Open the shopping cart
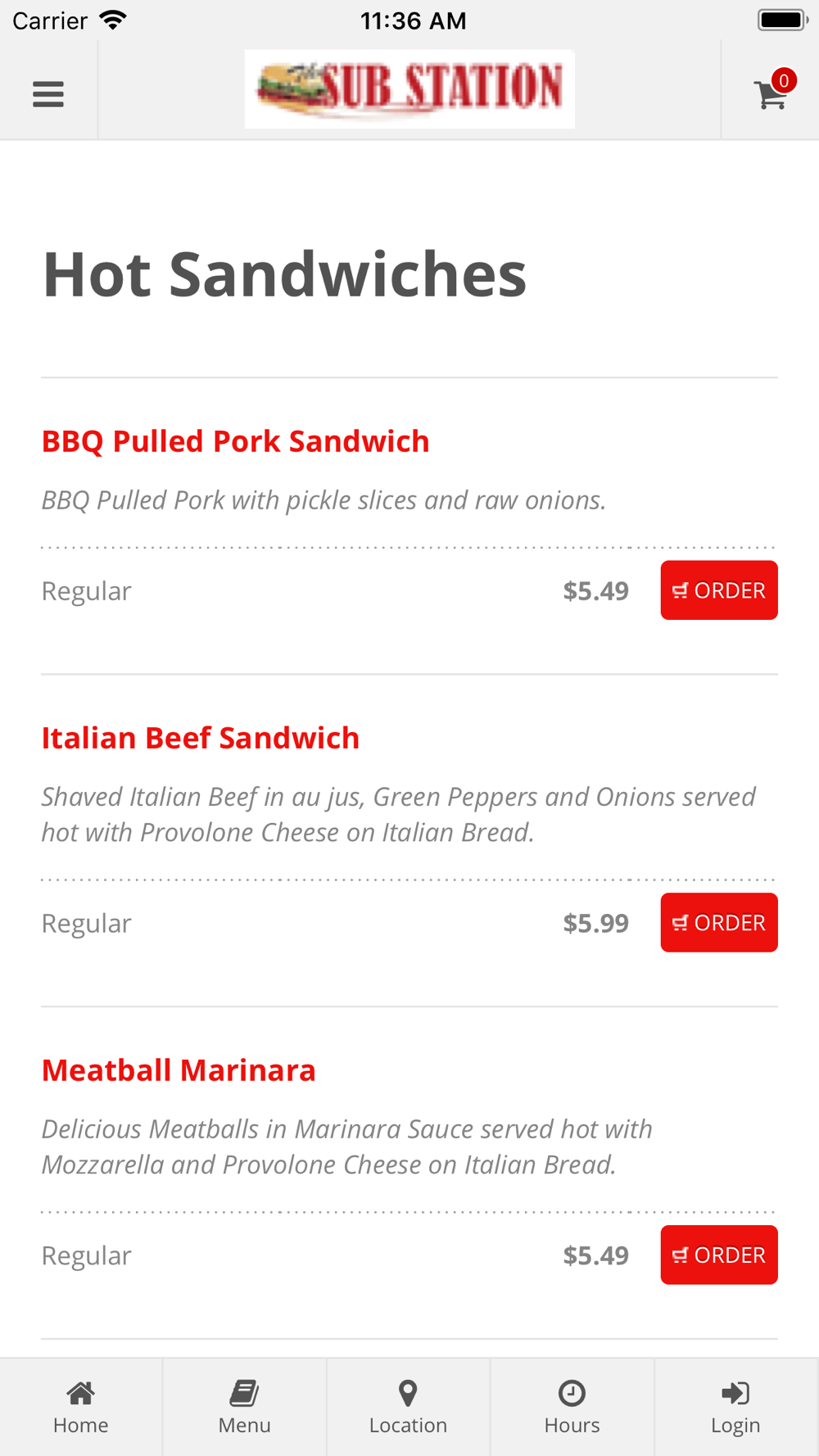 (x=772, y=92)
